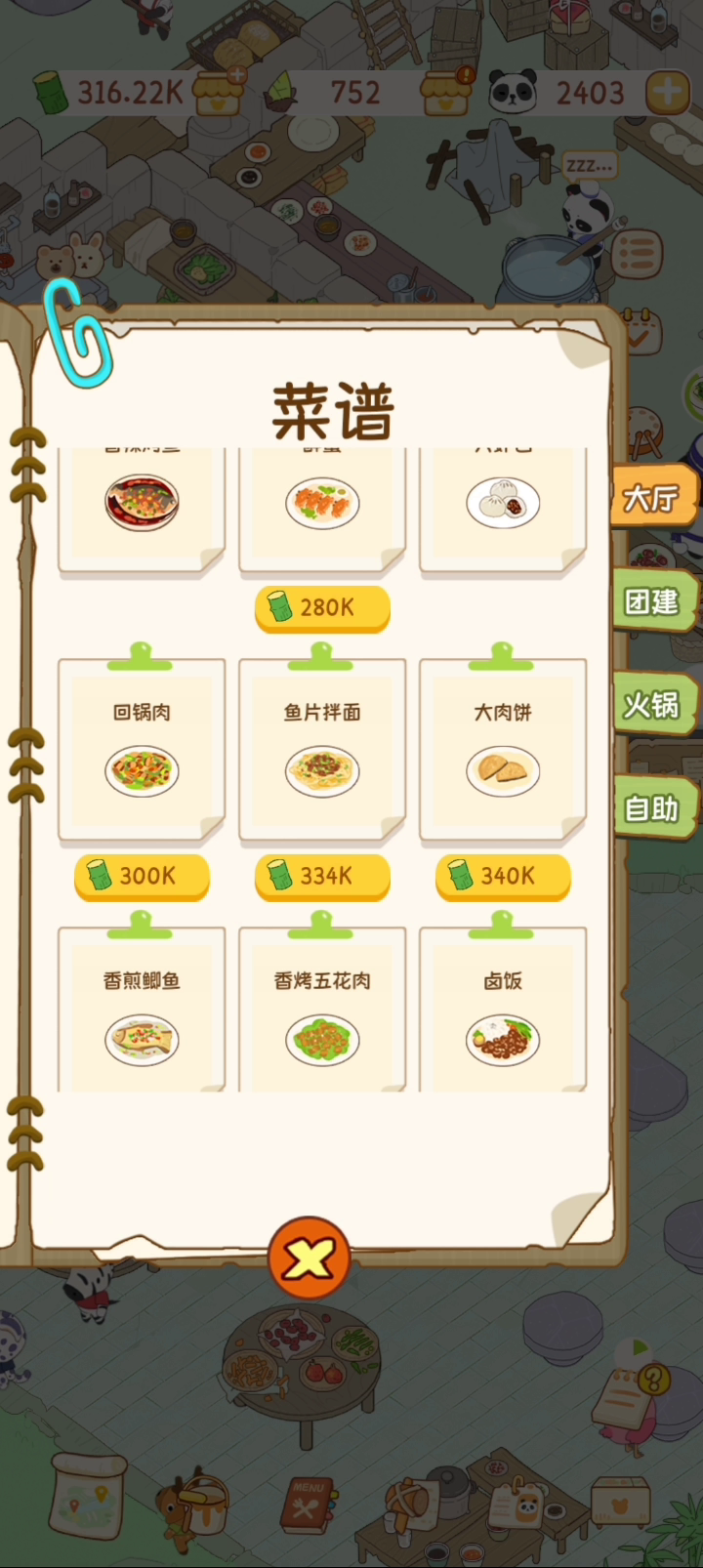703x1568 pixels.
Task: Open the 大肉饼 recipe card
Action: [503, 748]
